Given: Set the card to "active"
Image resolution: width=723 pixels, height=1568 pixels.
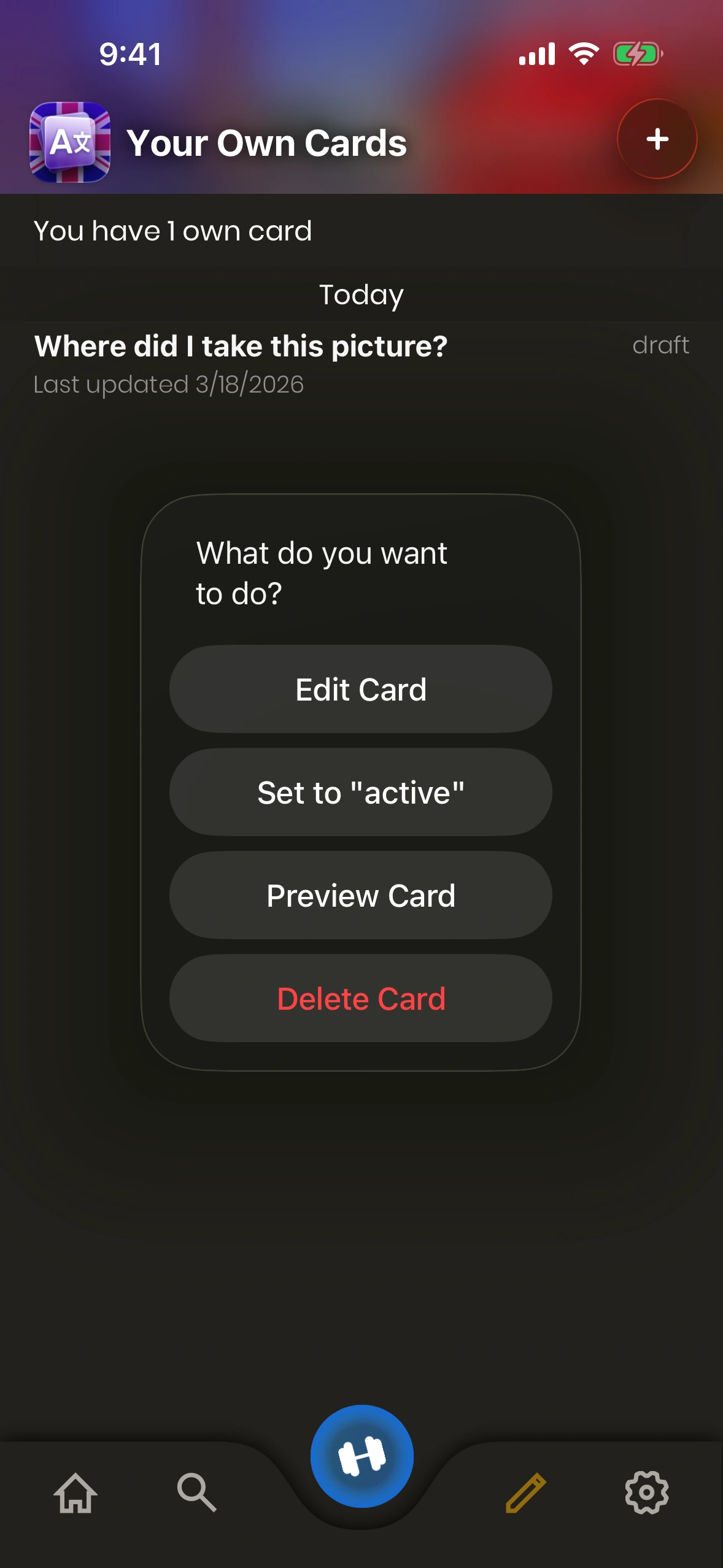Looking at the screenshot, I should [x=361, y=792].
